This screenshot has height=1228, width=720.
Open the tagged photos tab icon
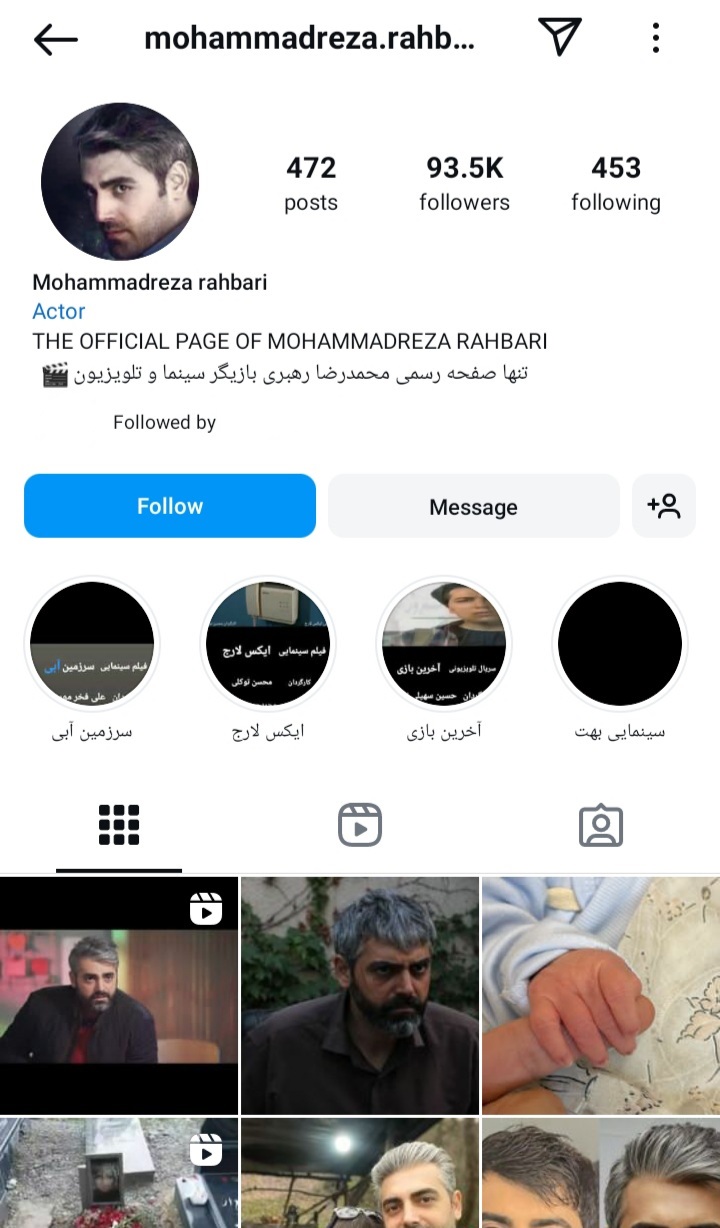600,823
